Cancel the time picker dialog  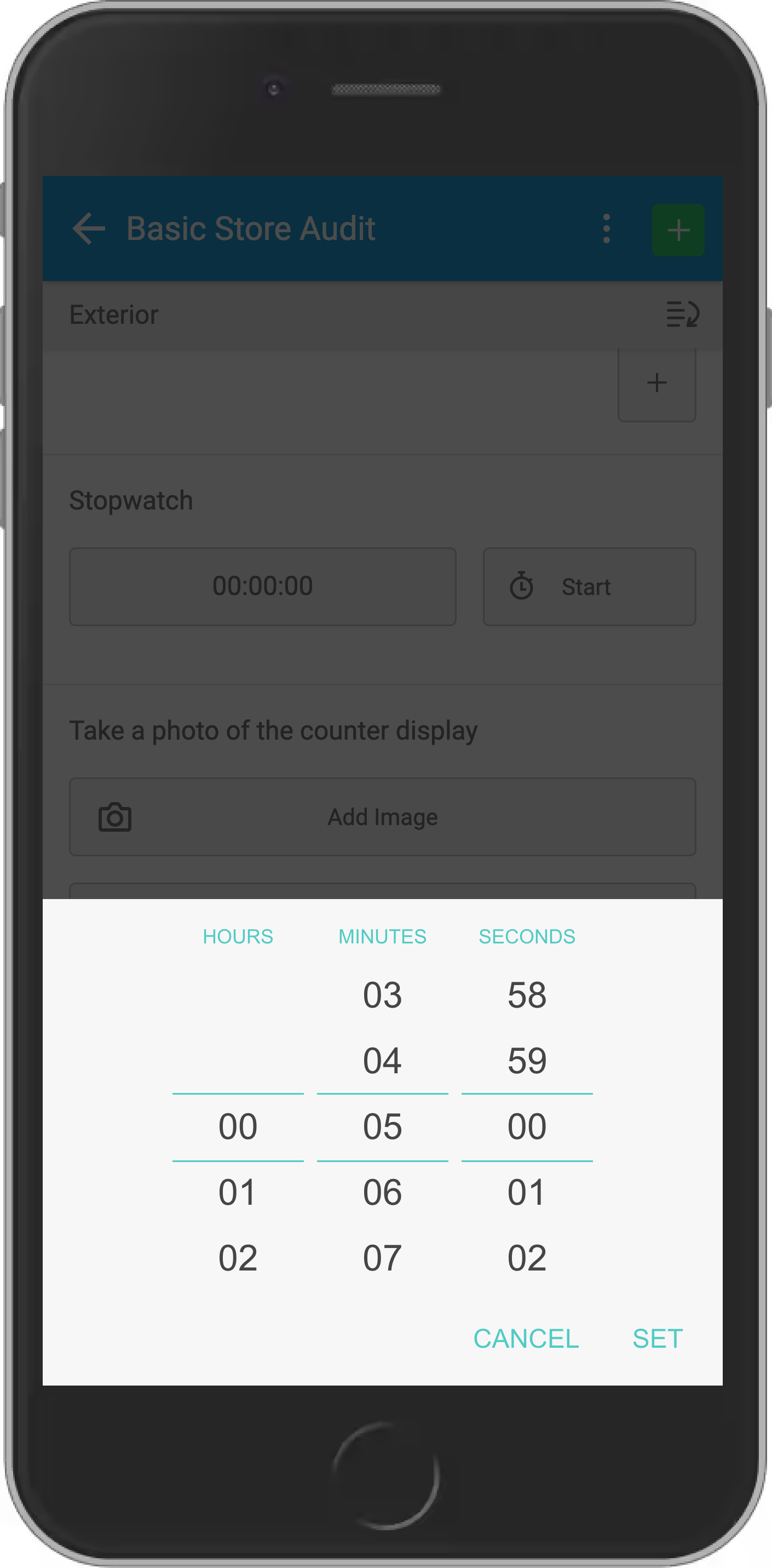click(526, 1338)
